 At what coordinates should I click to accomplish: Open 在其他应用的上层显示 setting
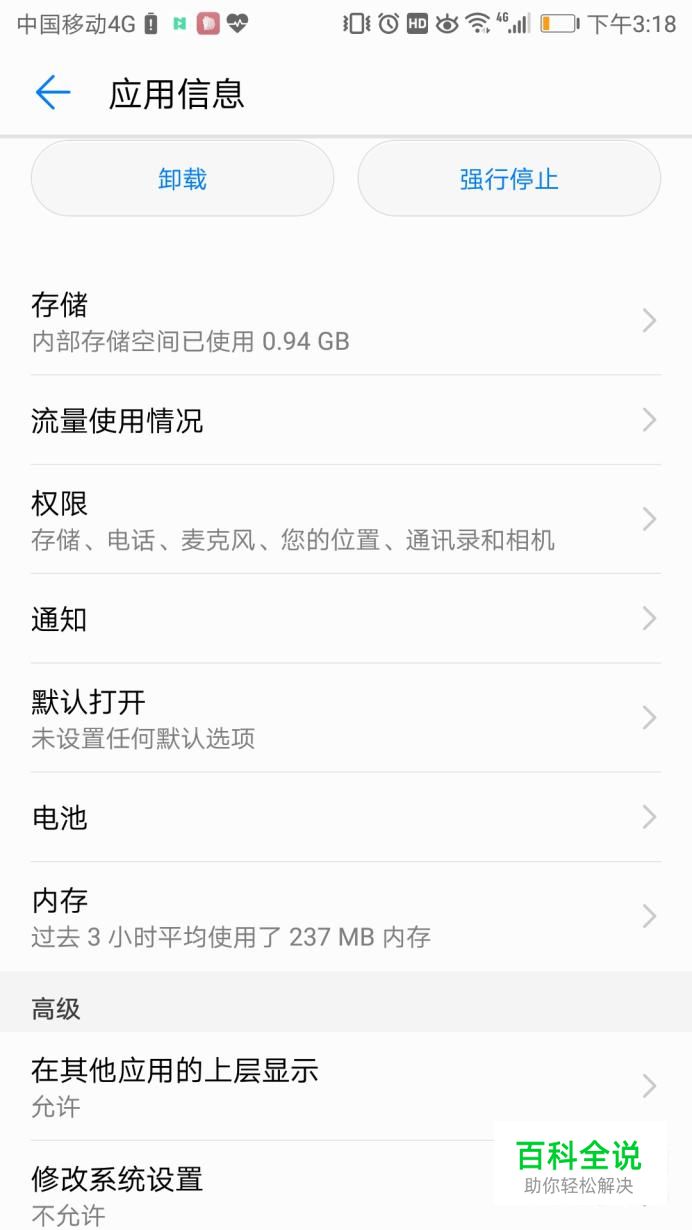[346, 1086]
